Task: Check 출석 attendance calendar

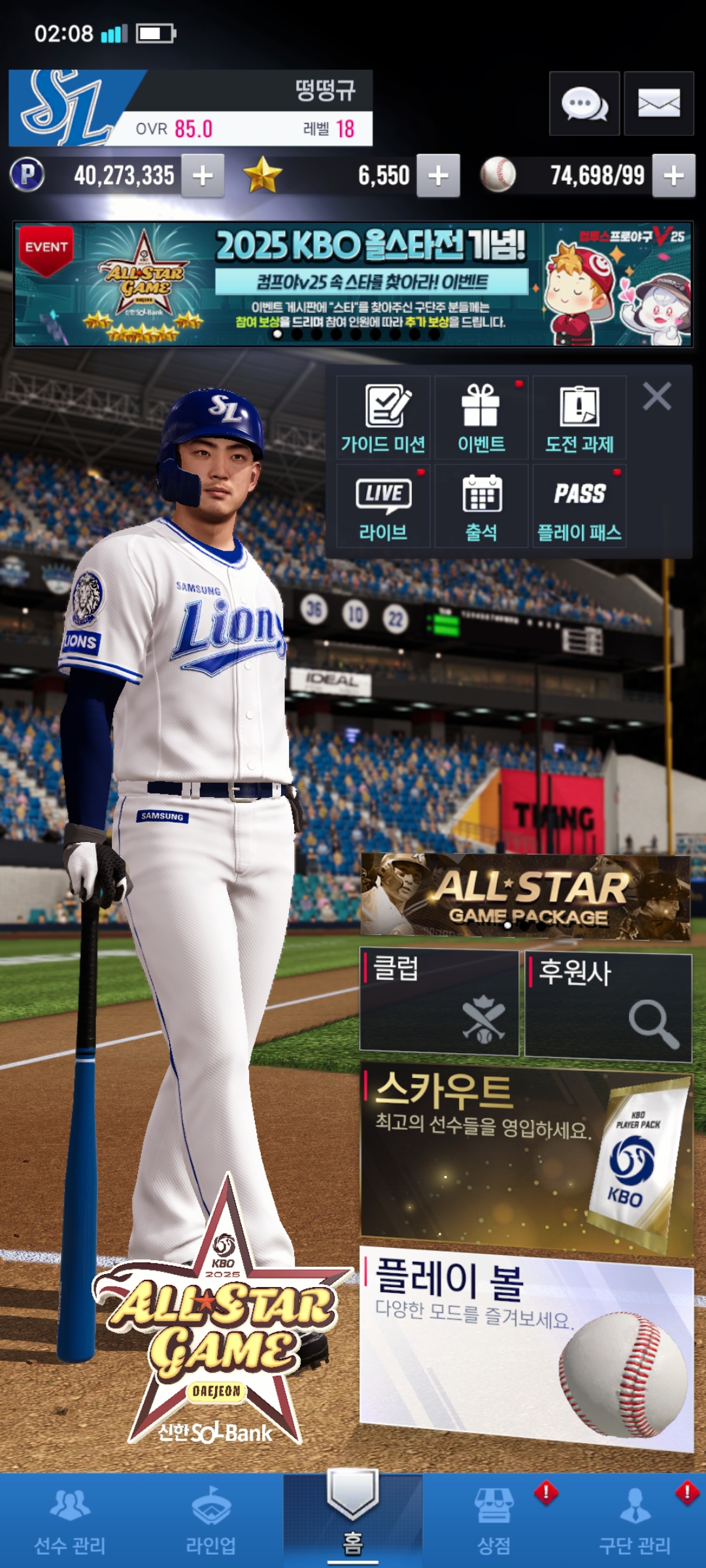Action: (x=481, y=506)
